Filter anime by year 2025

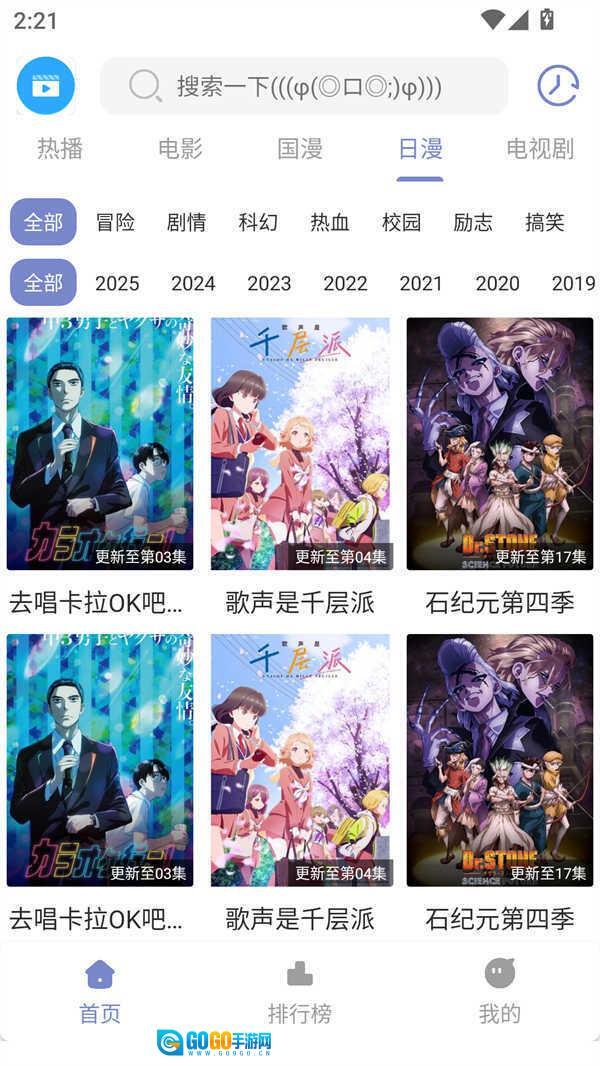tap(117, 283)
